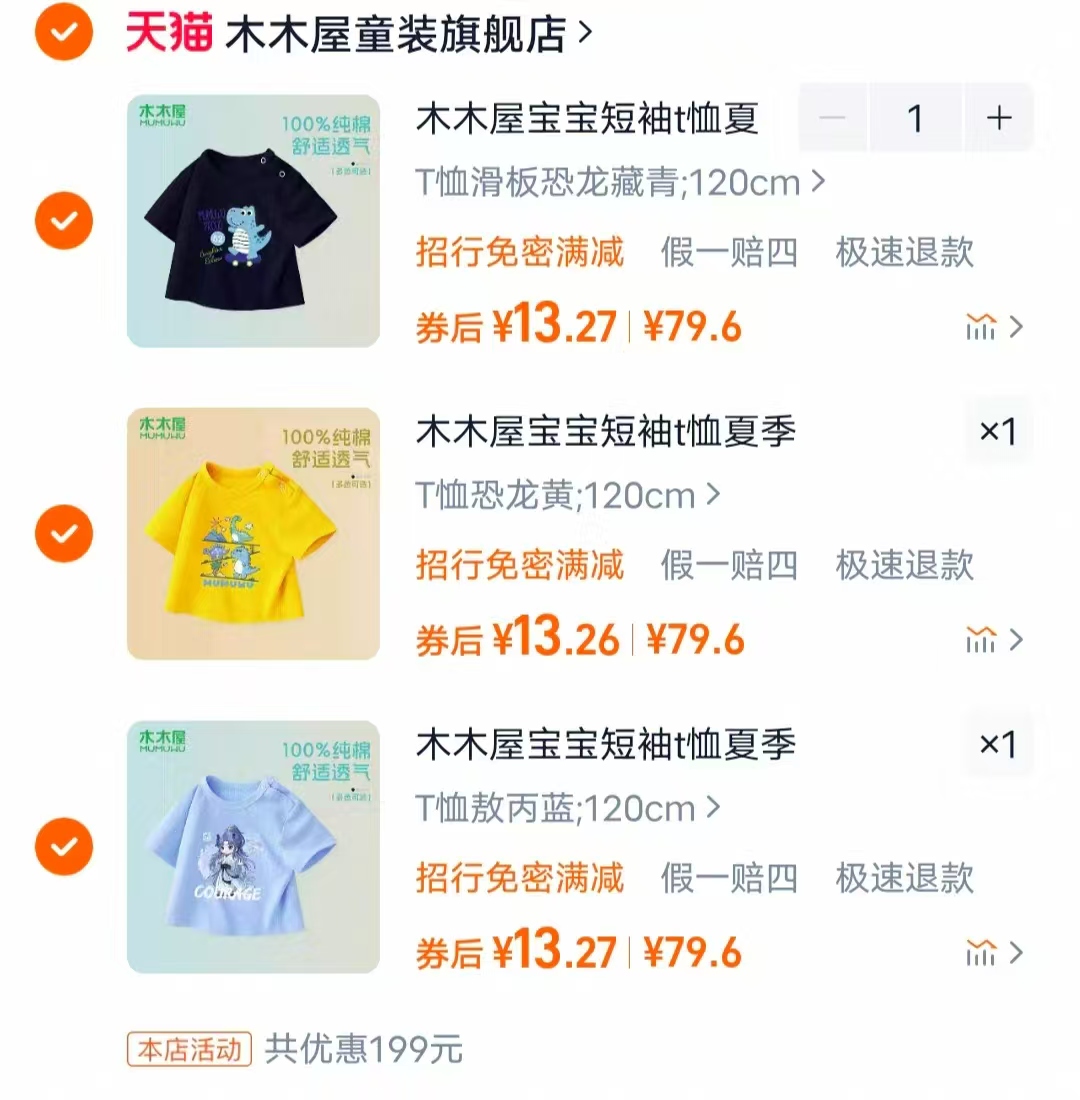Change the T恤敖丙蓝;120cm spec option
This screenshot has width=1080, height=1100.
[567, 807]
